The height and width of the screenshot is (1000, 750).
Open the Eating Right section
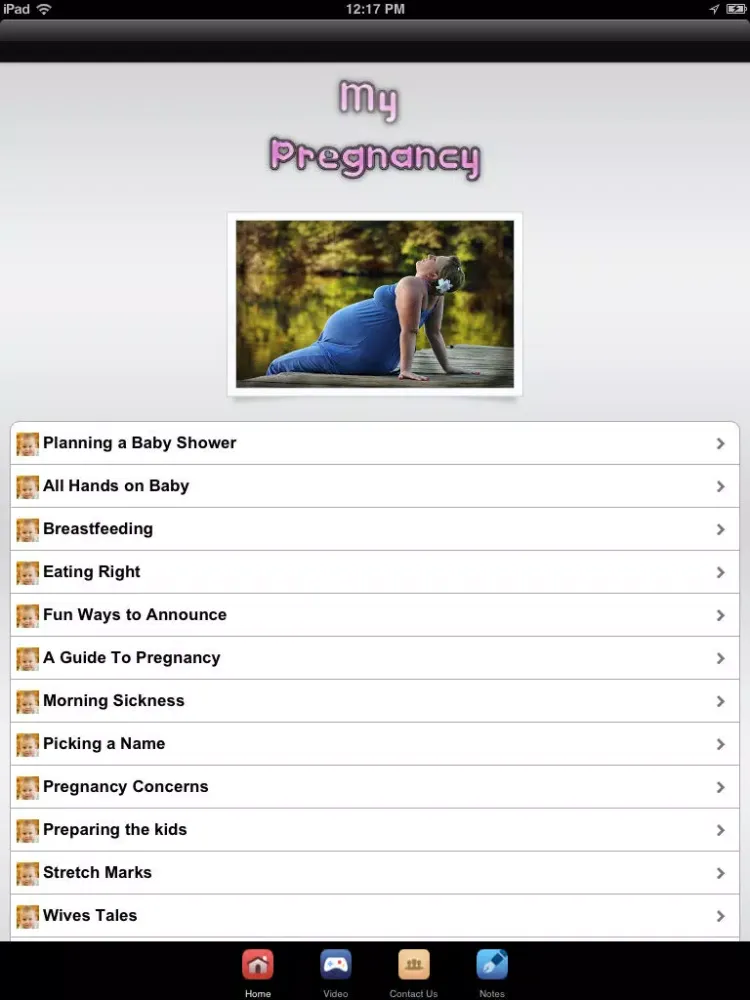(375, 572)
